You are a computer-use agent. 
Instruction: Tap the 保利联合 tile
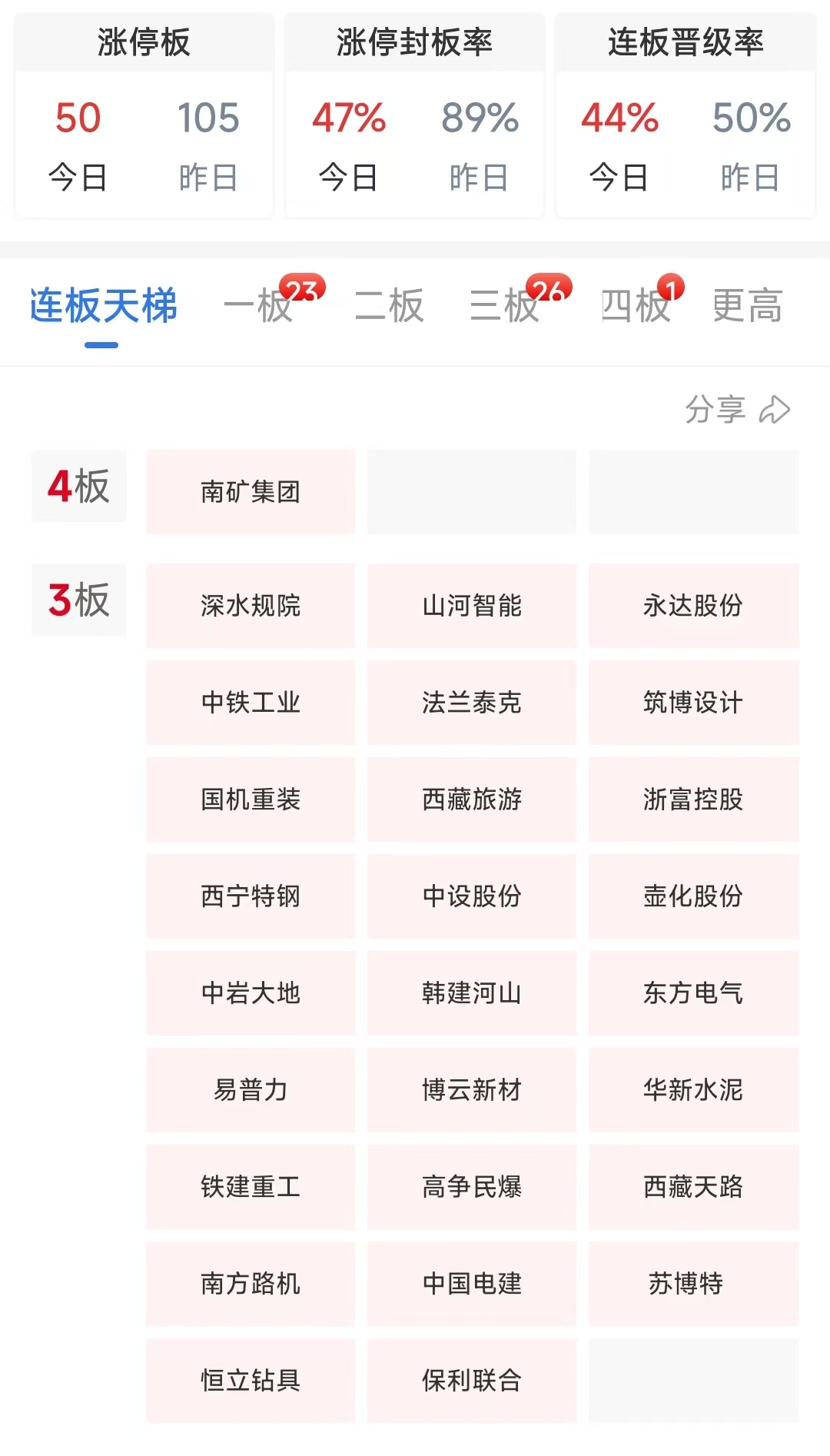472,1381
